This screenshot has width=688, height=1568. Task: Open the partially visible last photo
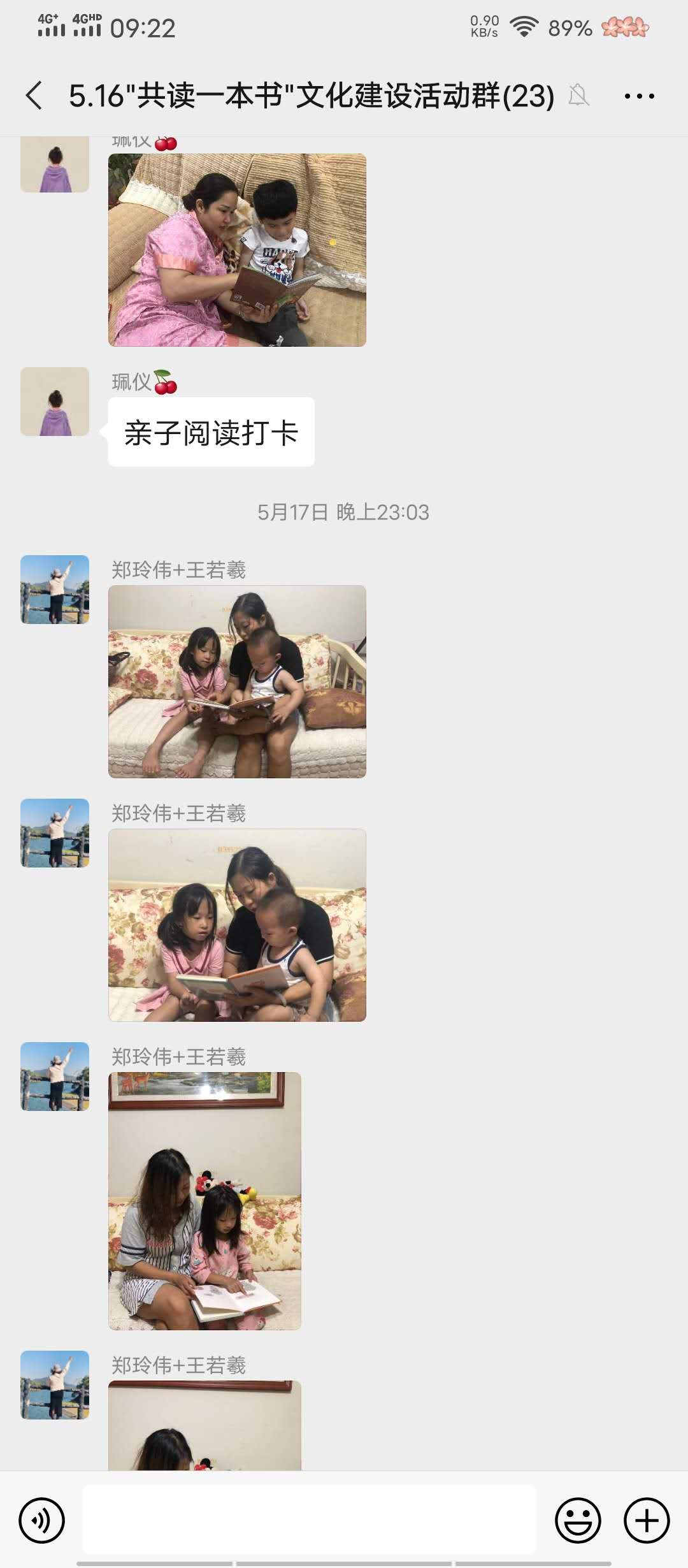(x=204, y=1426)
